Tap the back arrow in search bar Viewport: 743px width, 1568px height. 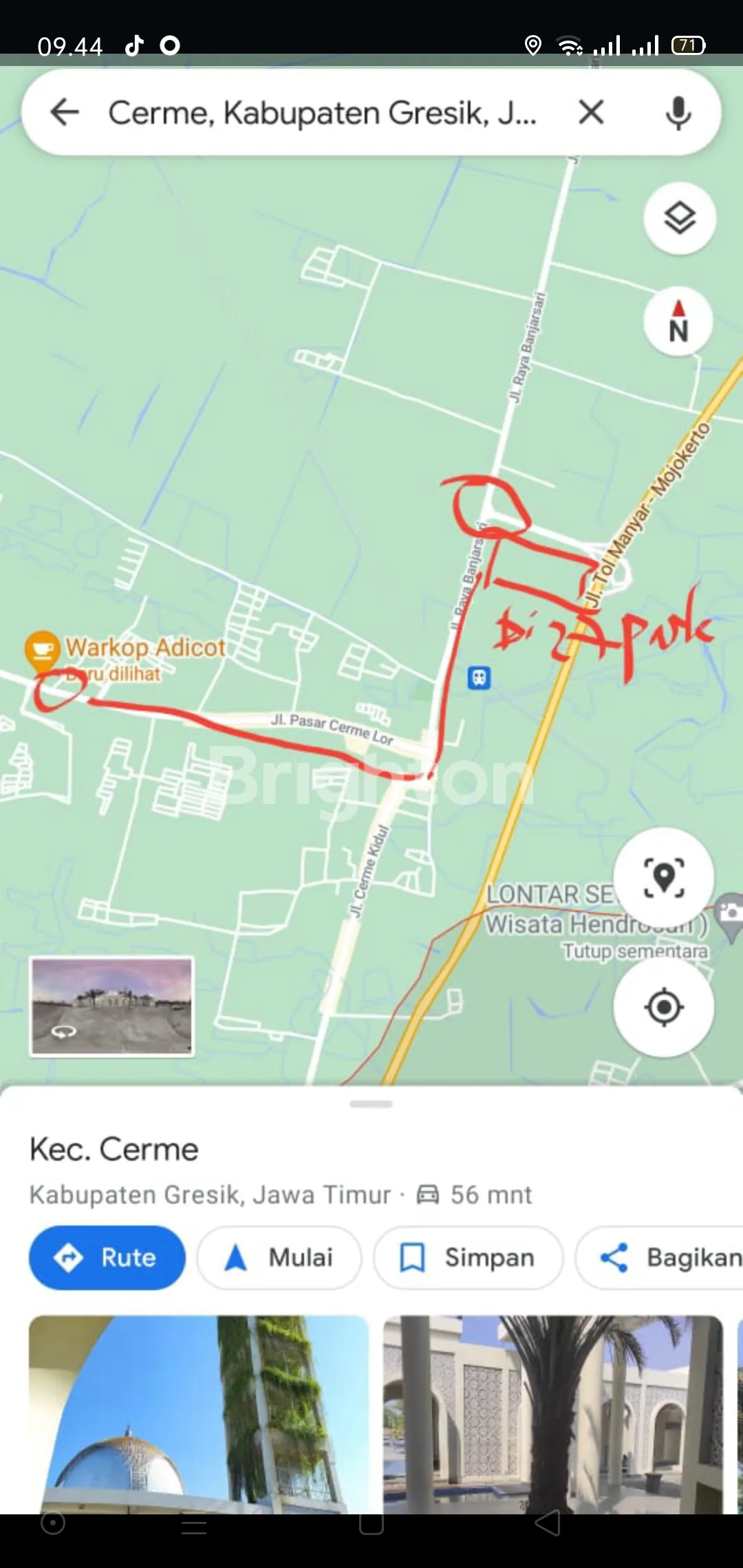(x=65, y=112)
